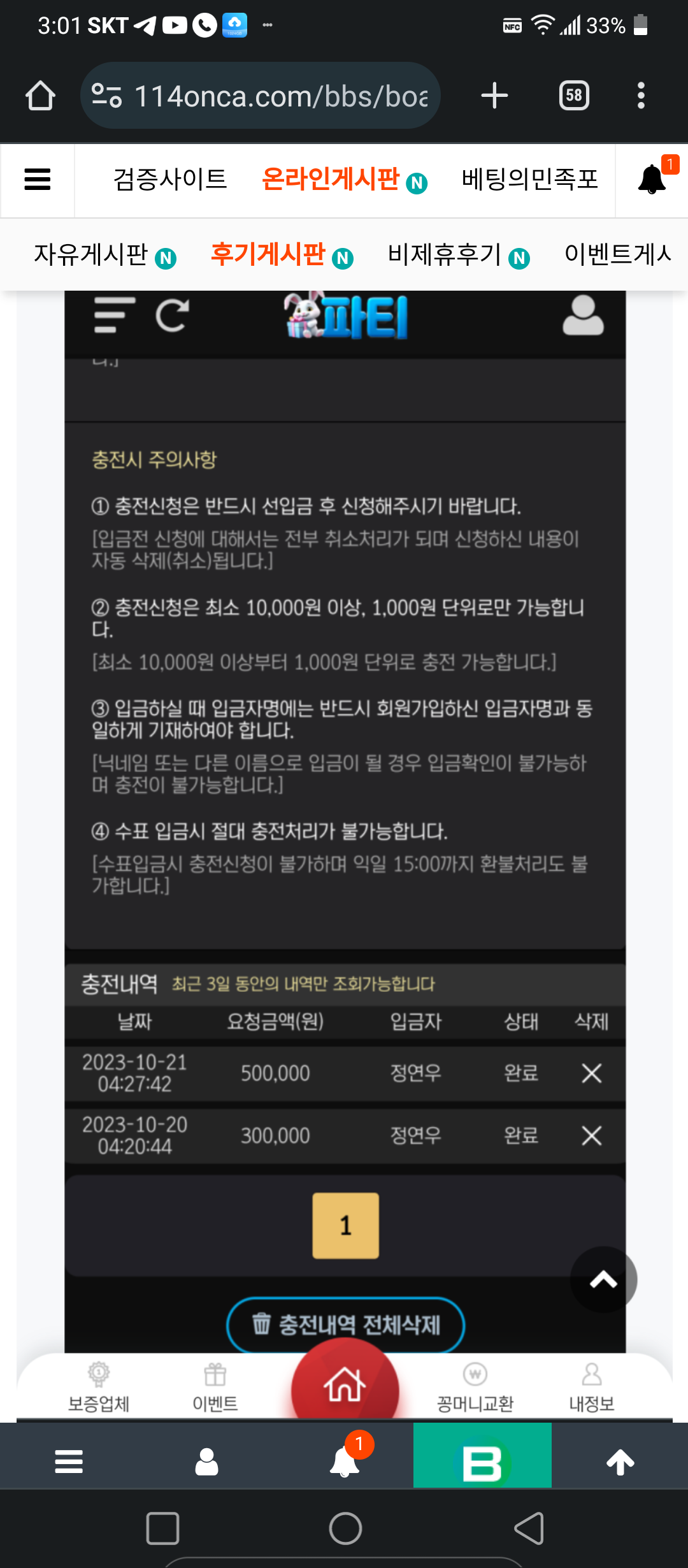Open the tab switcher showing 58
This screenshot has width=688, height=1568.
coord(573,96)
